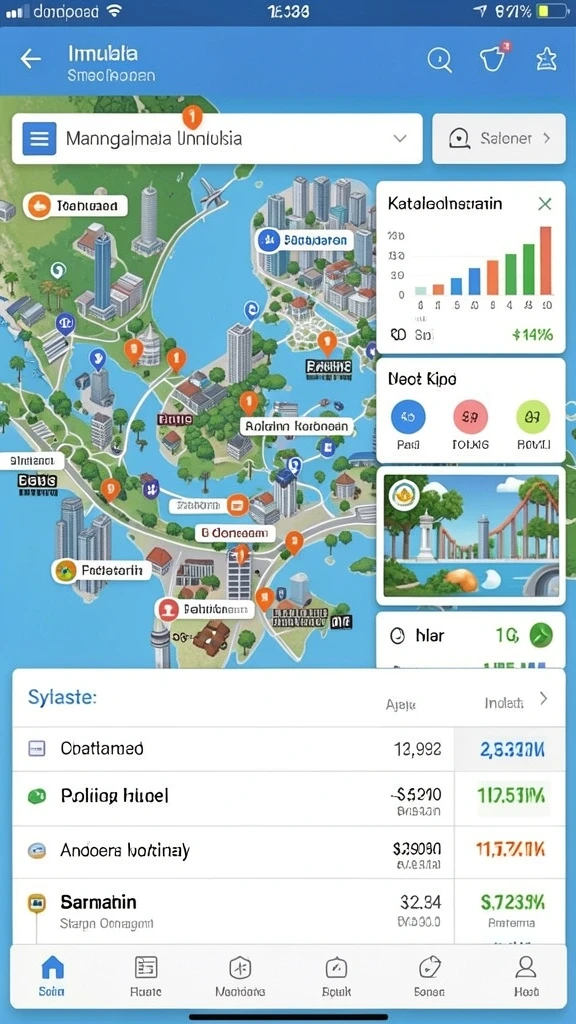This screenshot has height=1024, width=576.
Task: Switch to the Bqiuk tab
Action: pos(336,976)
